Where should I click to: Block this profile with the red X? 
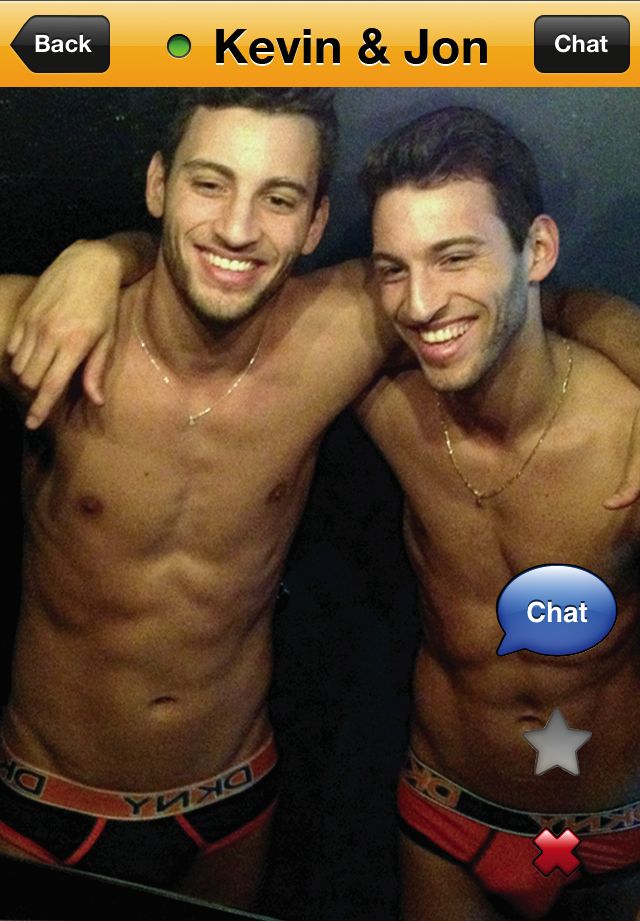pyautogui.click(x=557, y=852)
